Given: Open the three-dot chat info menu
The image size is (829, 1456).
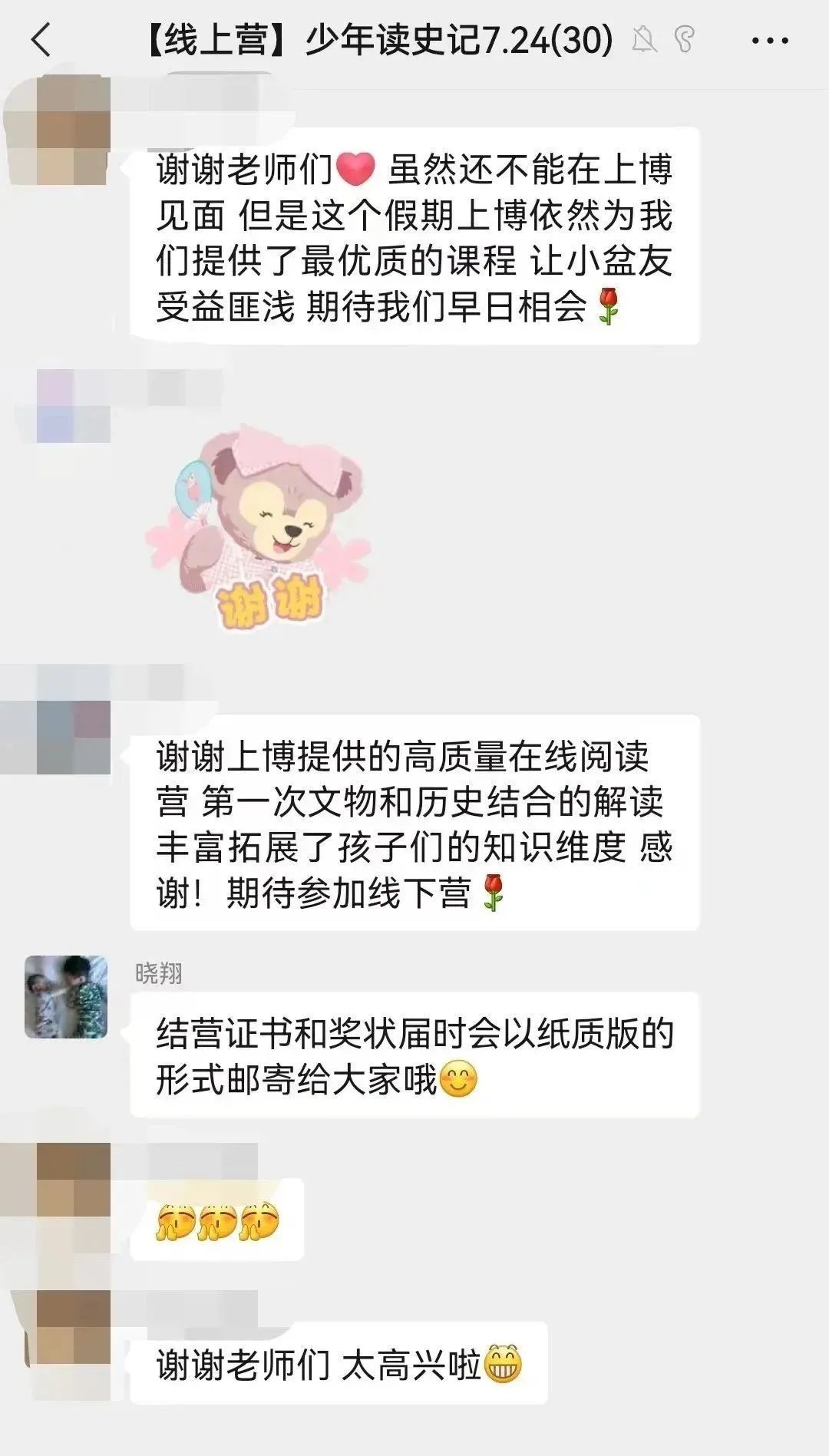Looking at the screenshot, I should point(769,41).
